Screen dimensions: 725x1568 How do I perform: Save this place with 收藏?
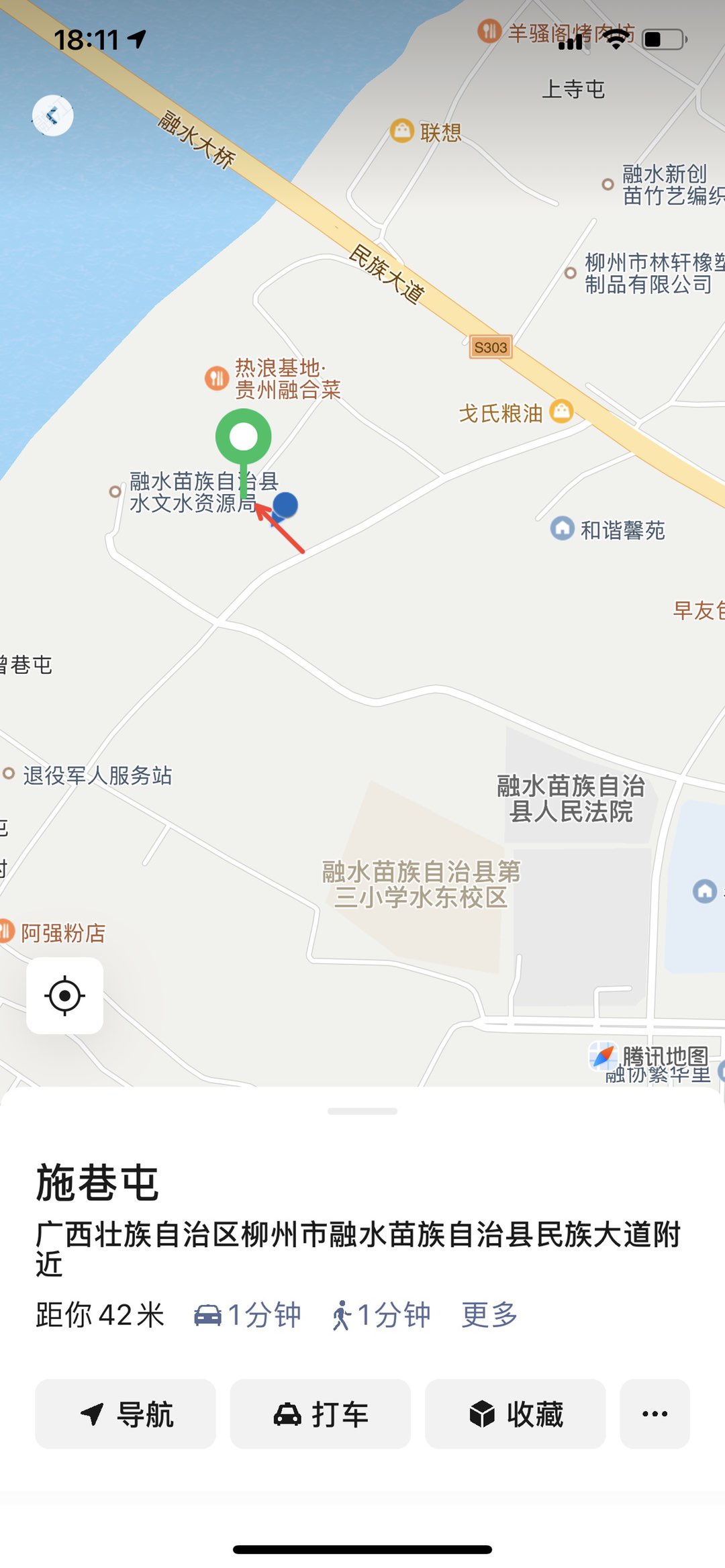[x=515, y=1414]
